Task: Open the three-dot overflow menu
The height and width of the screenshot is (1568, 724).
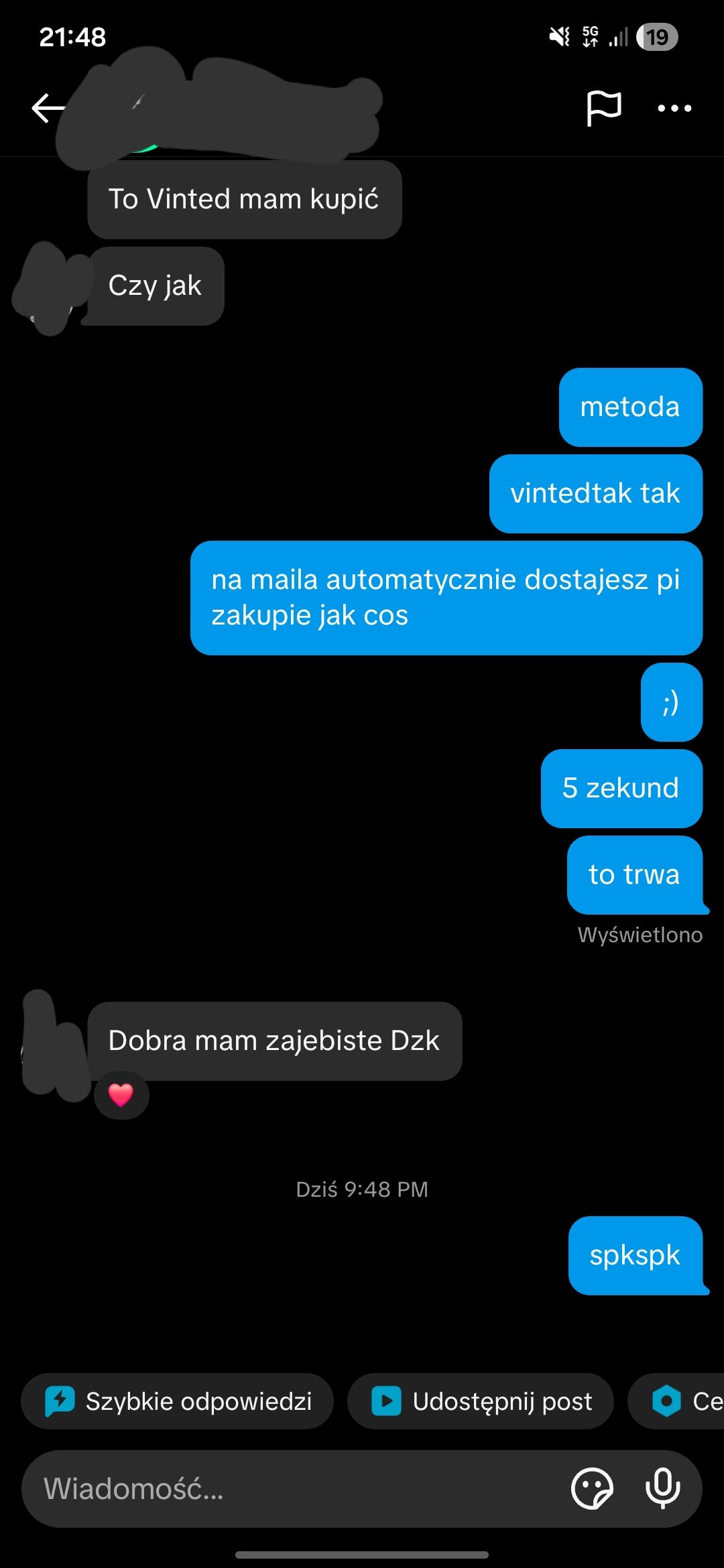Action: pos(674,108)
